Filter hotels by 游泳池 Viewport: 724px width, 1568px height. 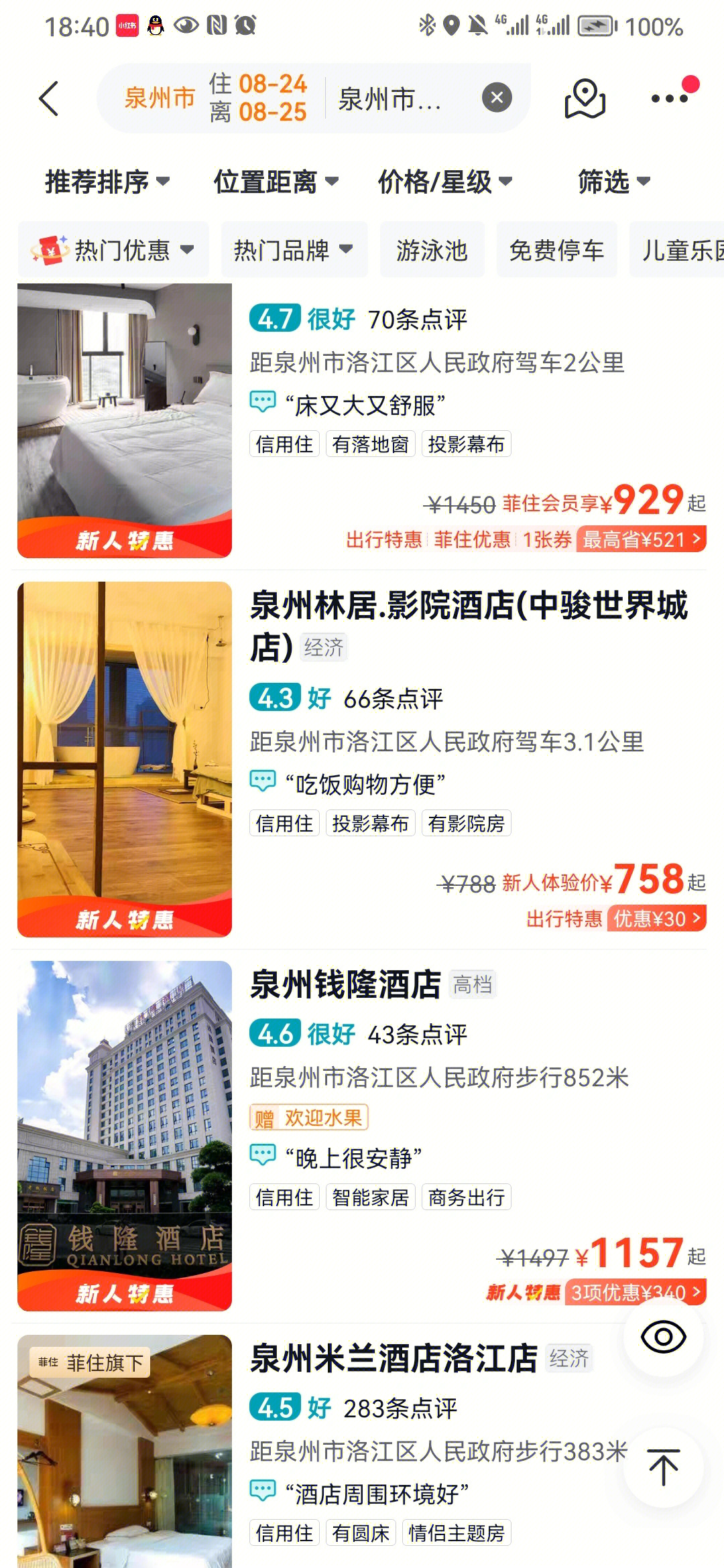click(432, 251)
